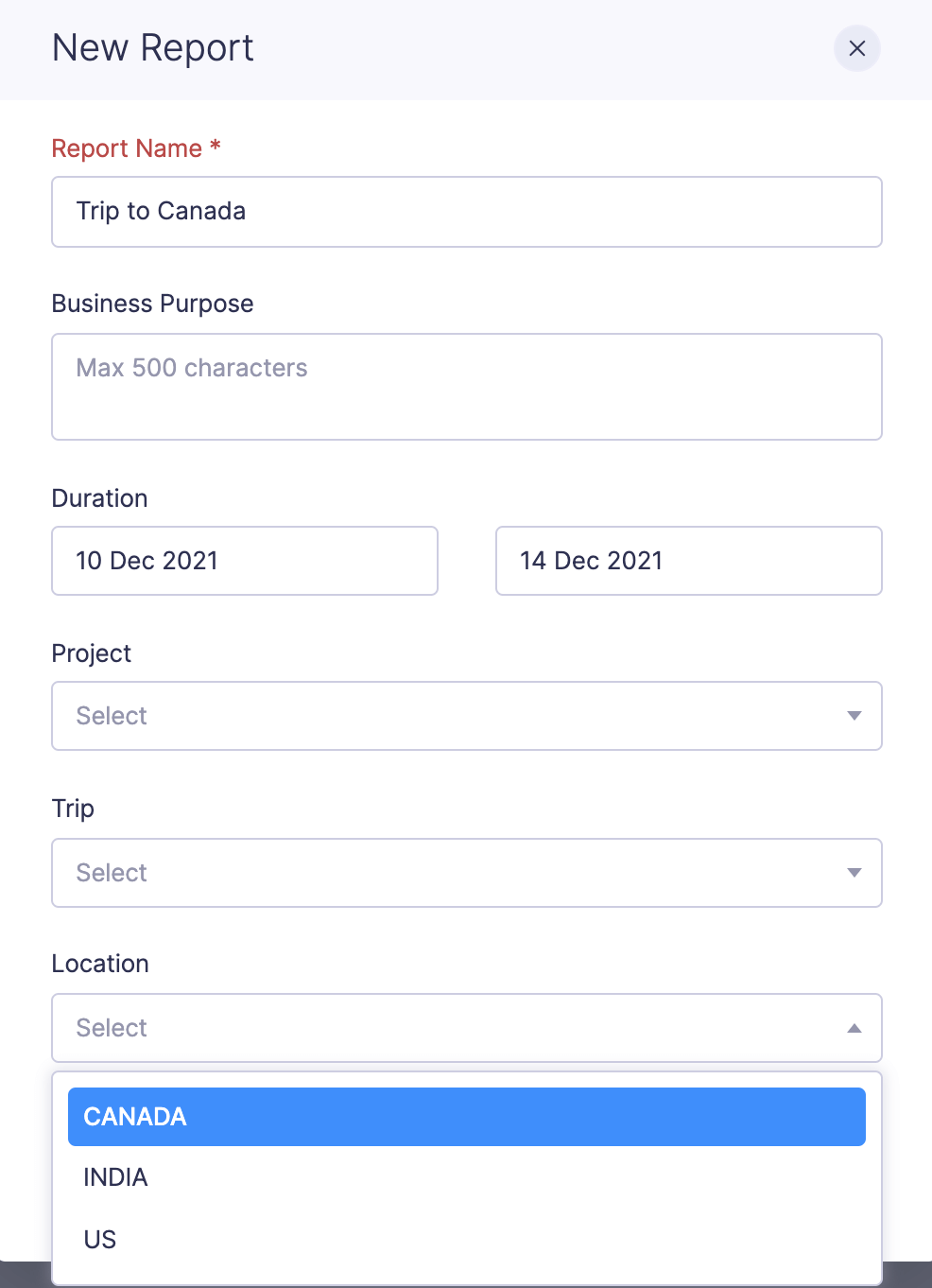Select CANADA from the location list

pos(467,1117)
